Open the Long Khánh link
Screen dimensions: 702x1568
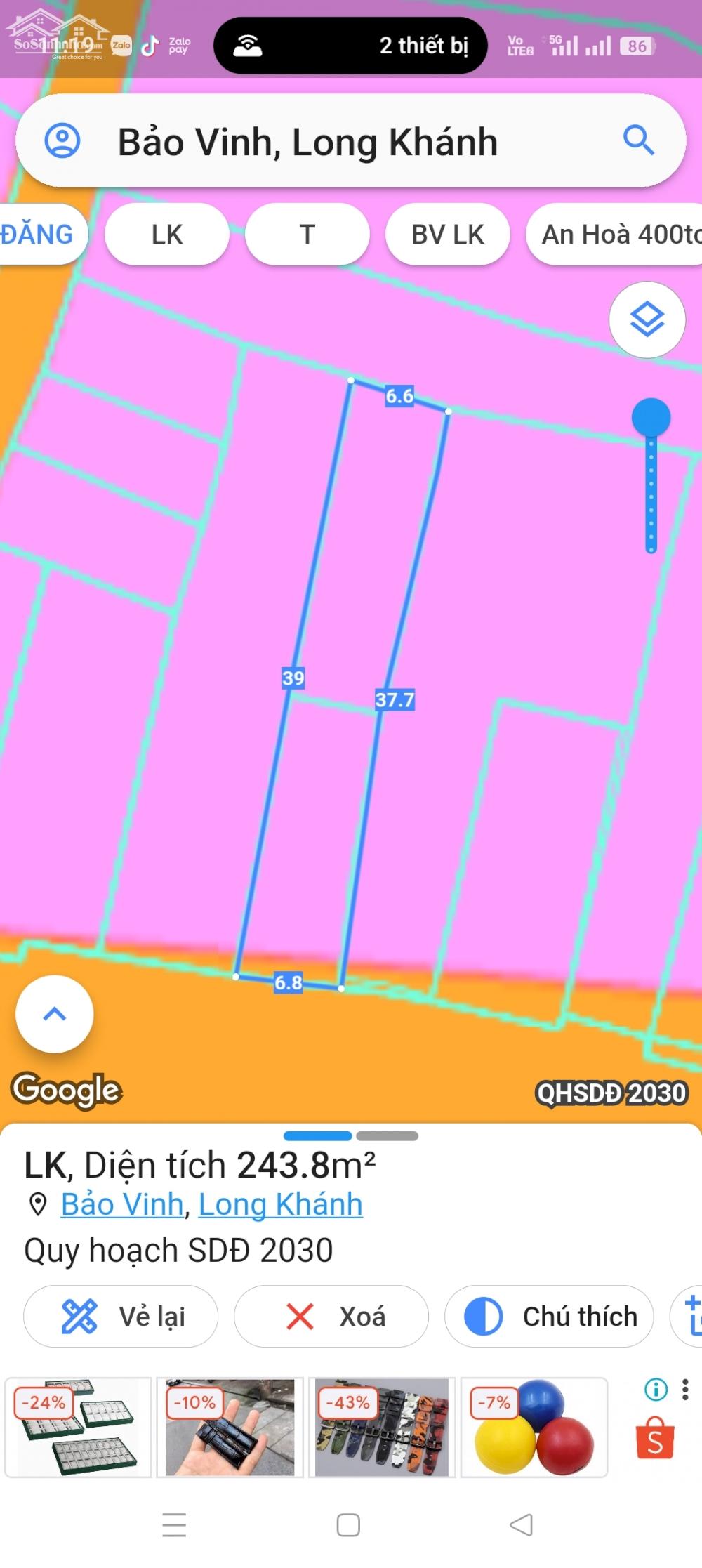[x=281, y=1204]
